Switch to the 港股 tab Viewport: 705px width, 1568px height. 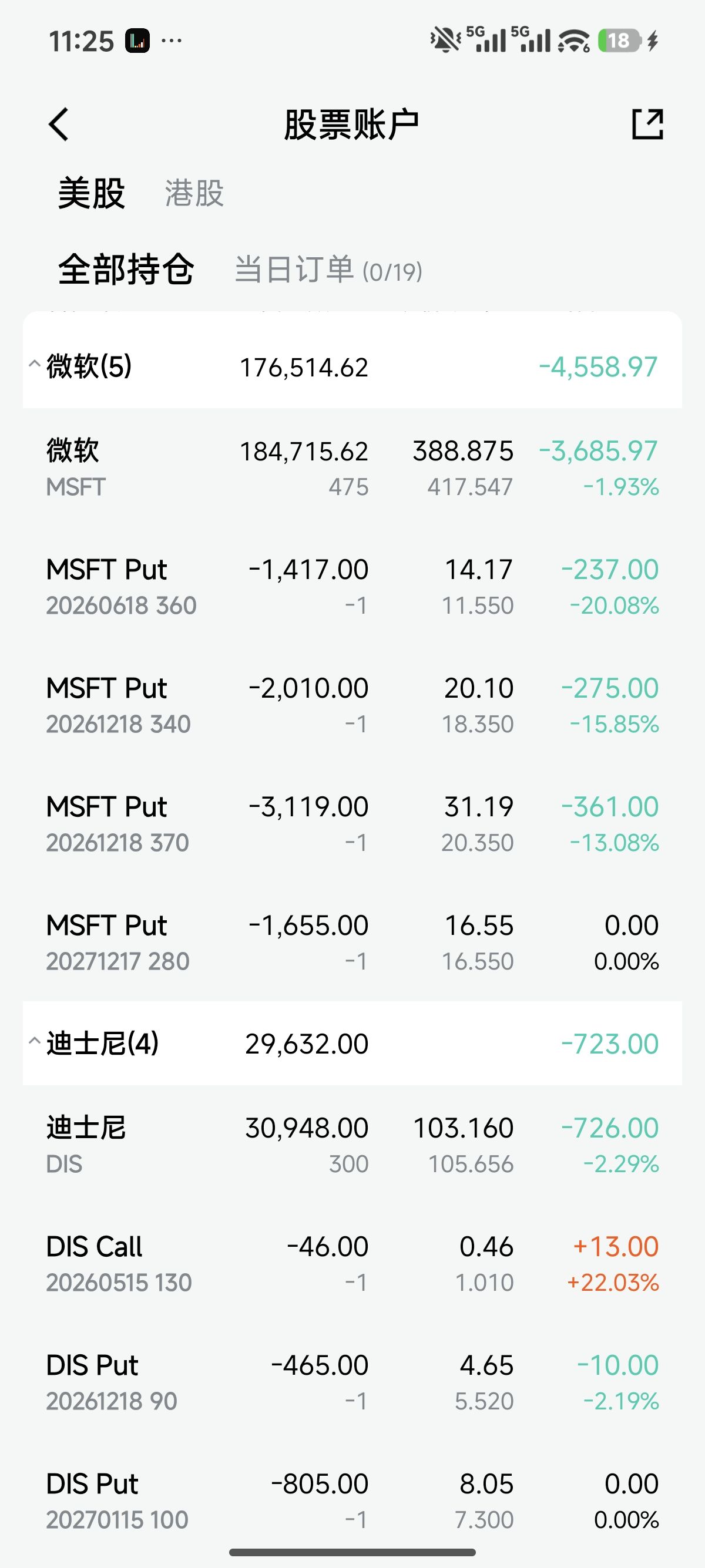pyautogui.click(x=194, y=194)
